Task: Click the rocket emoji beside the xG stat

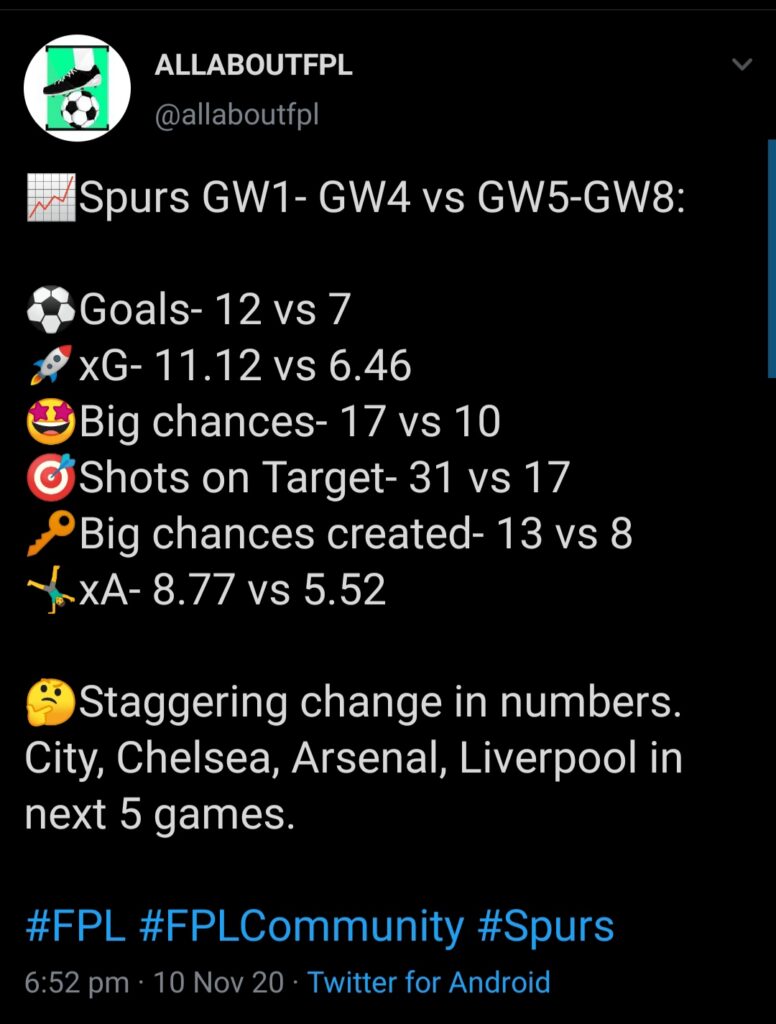Action: click(x=50, y=364)
